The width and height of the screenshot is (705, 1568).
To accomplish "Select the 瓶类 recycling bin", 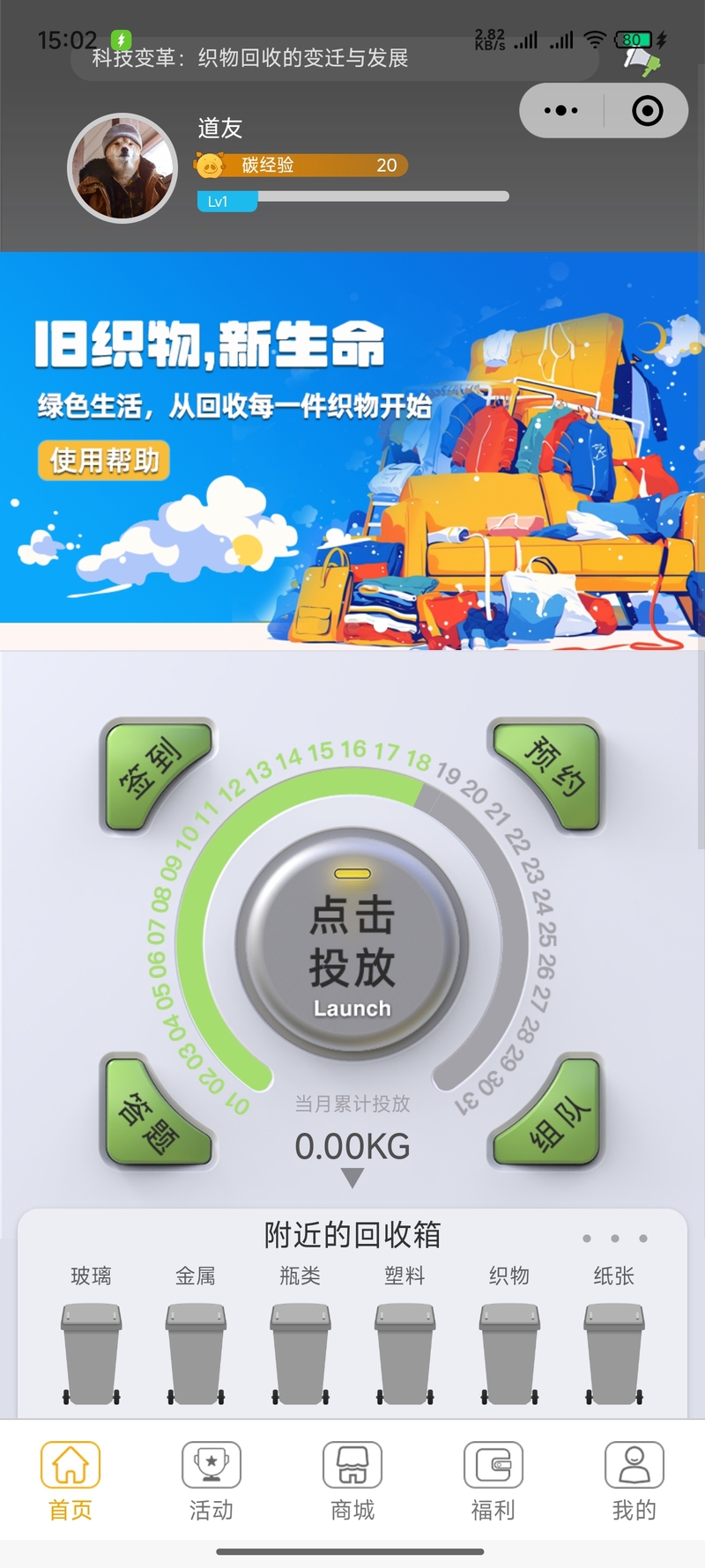I will point(301,1352).
